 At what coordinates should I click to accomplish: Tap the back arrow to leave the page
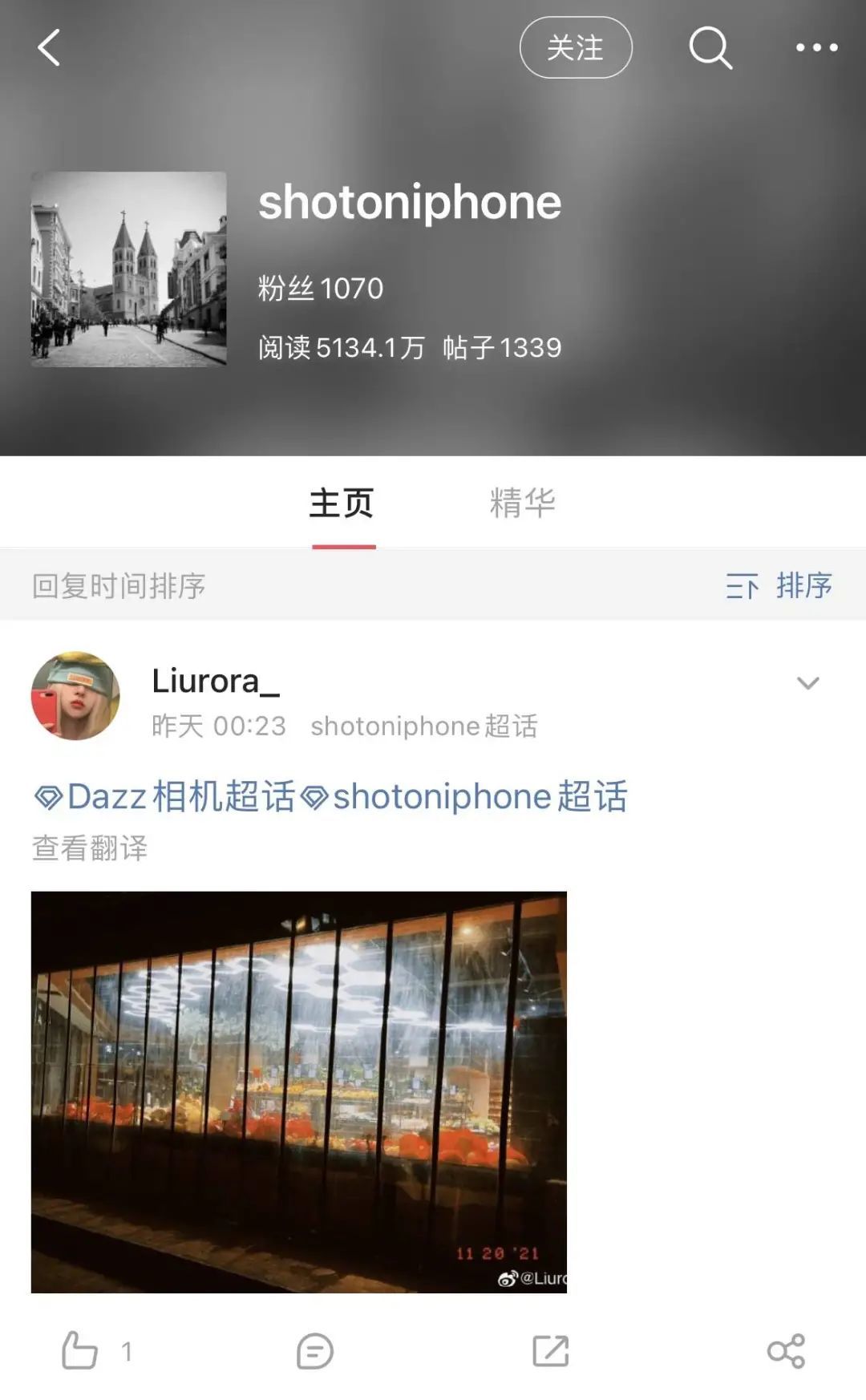coord(50,48)
